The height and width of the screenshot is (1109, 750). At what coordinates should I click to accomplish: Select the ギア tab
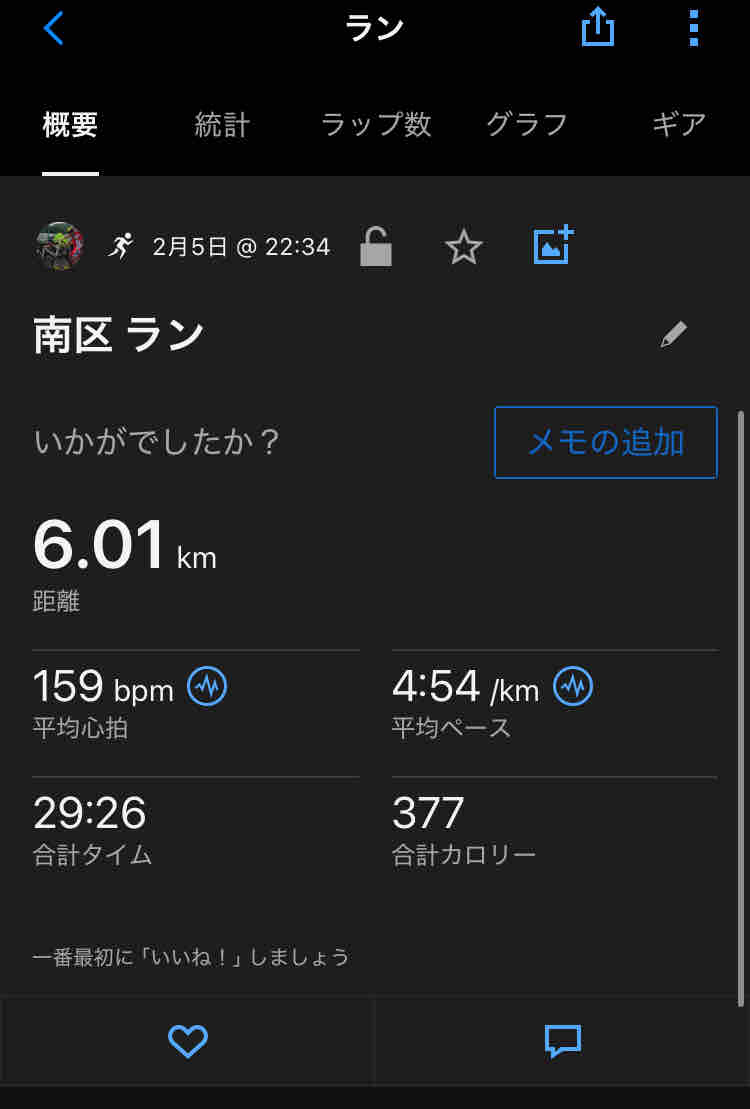(679, 125)
